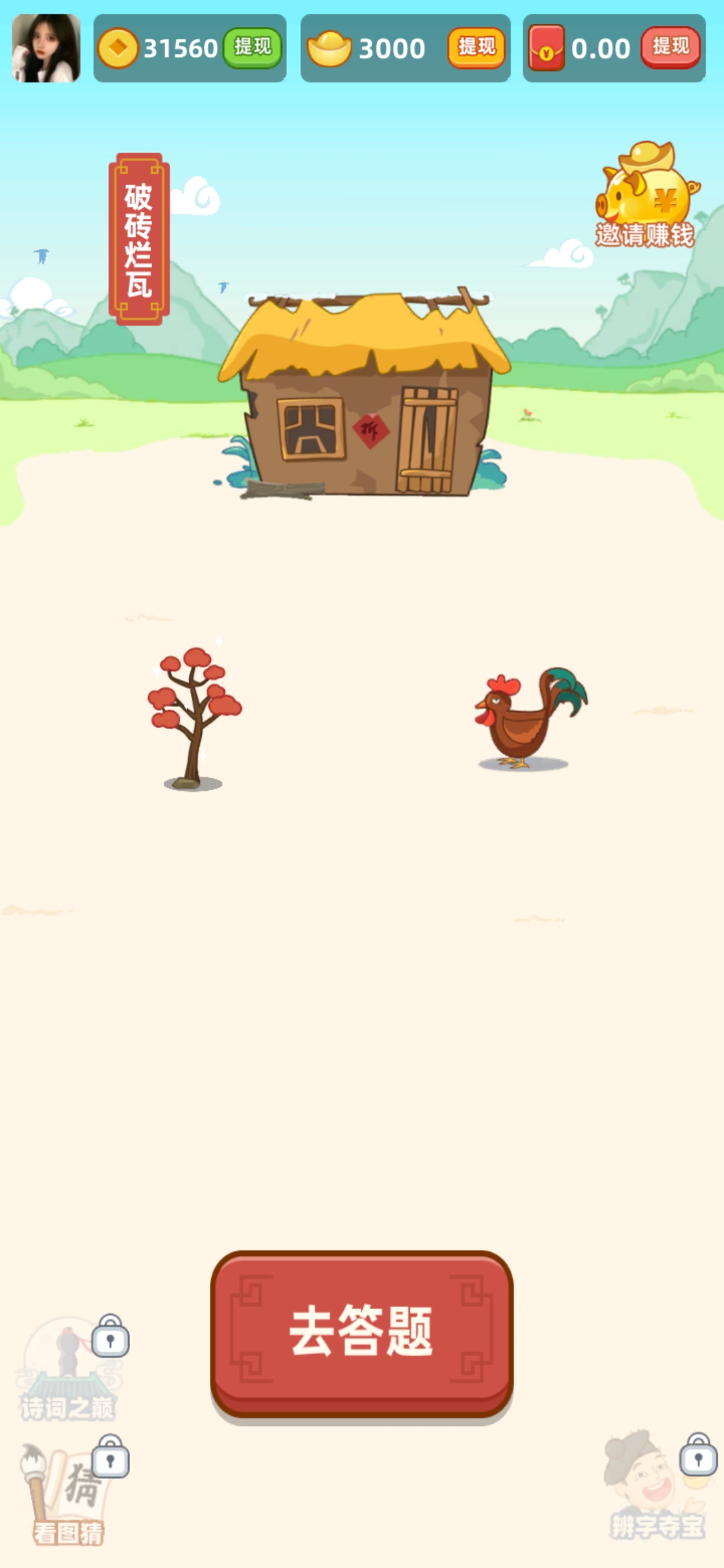Open 邀请赚钱 invite reward
This screenshot has width=724, height=1568.
click(x=645, y=196)
